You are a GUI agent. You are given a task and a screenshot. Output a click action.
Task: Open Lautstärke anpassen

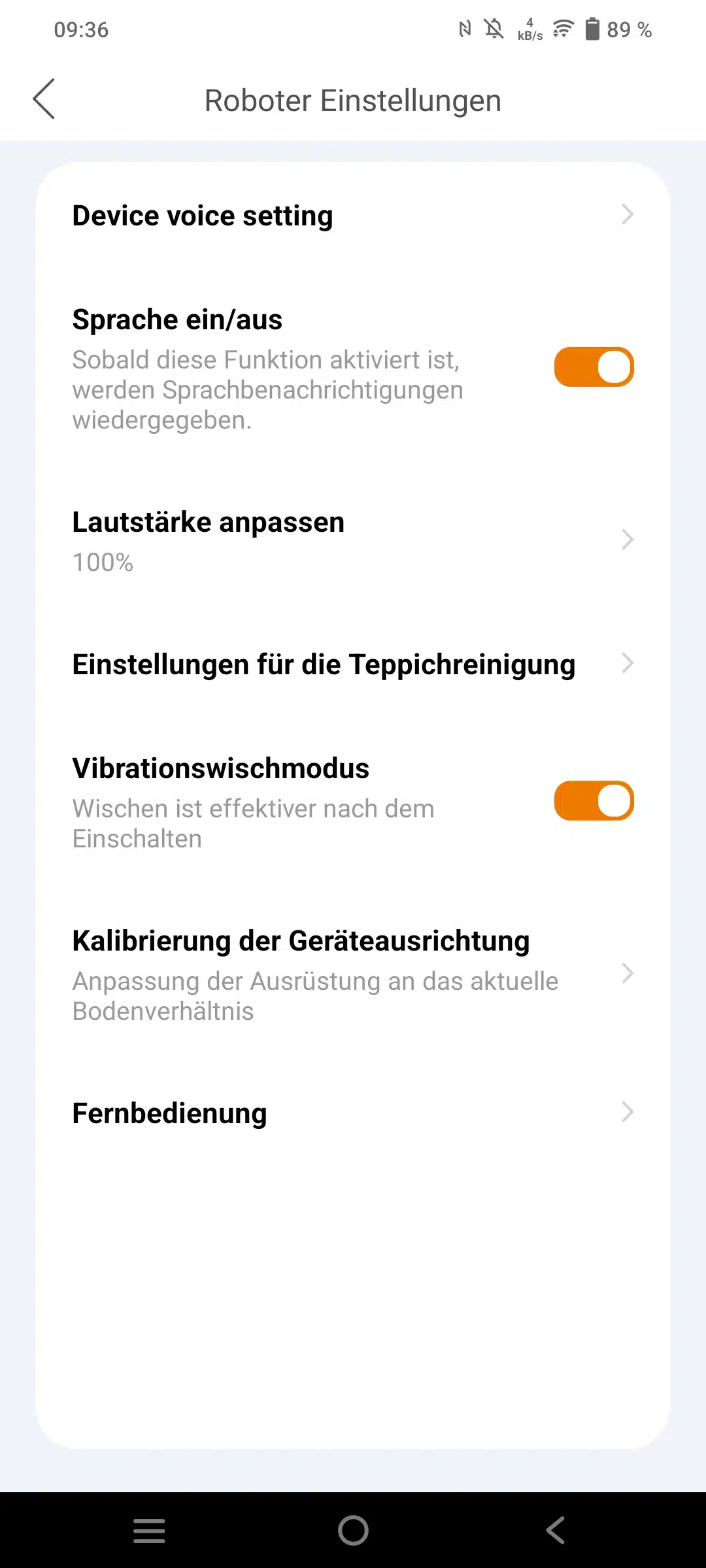[x=353, y=541]
